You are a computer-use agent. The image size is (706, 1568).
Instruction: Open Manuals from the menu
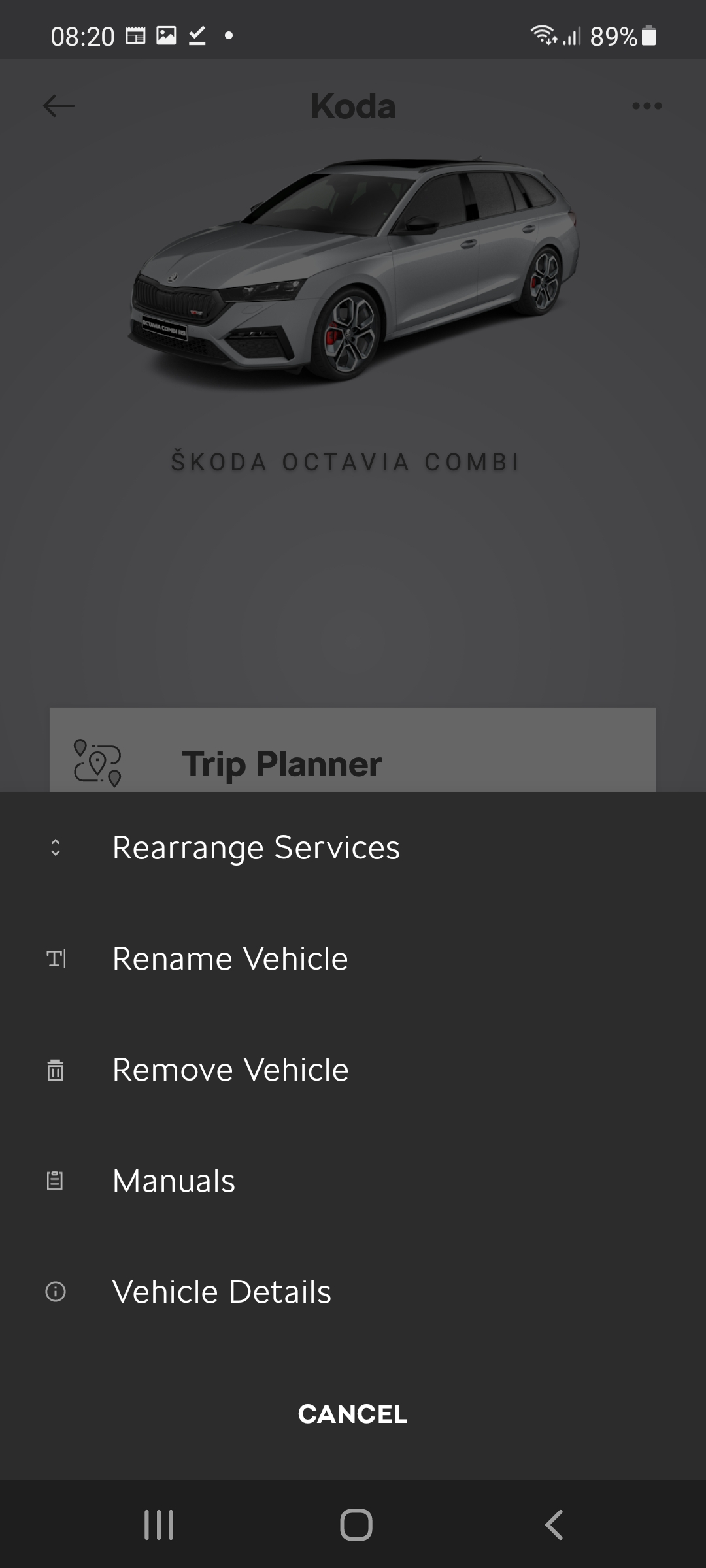click(173, 1180)
